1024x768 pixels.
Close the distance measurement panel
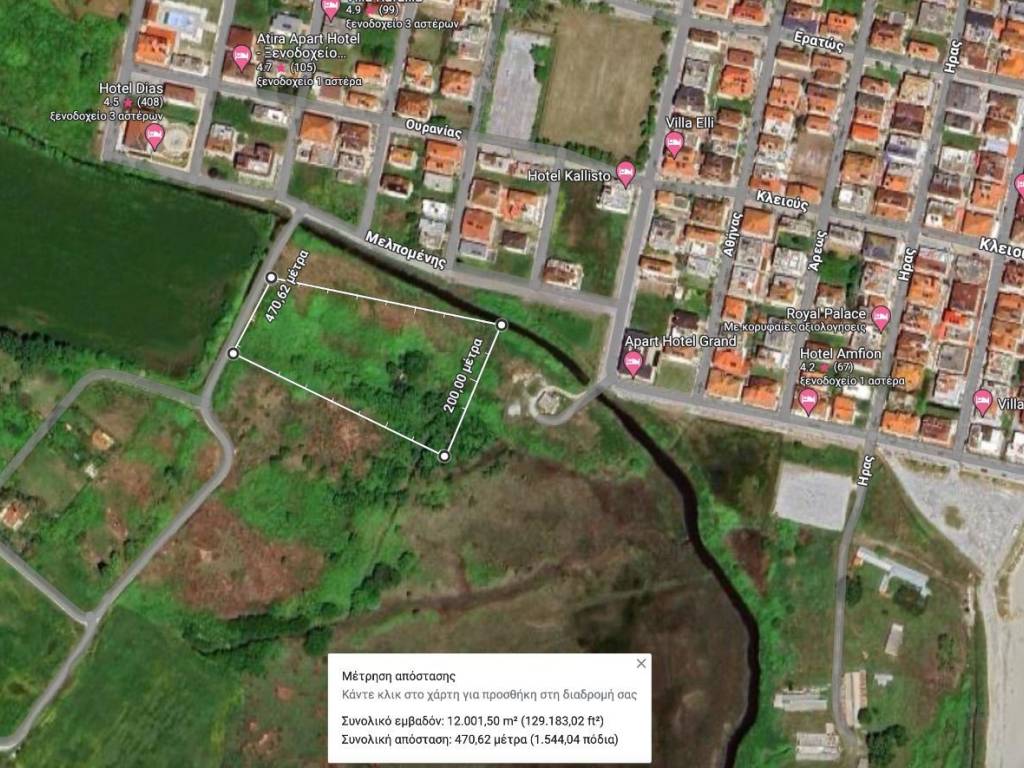[642, 663]
